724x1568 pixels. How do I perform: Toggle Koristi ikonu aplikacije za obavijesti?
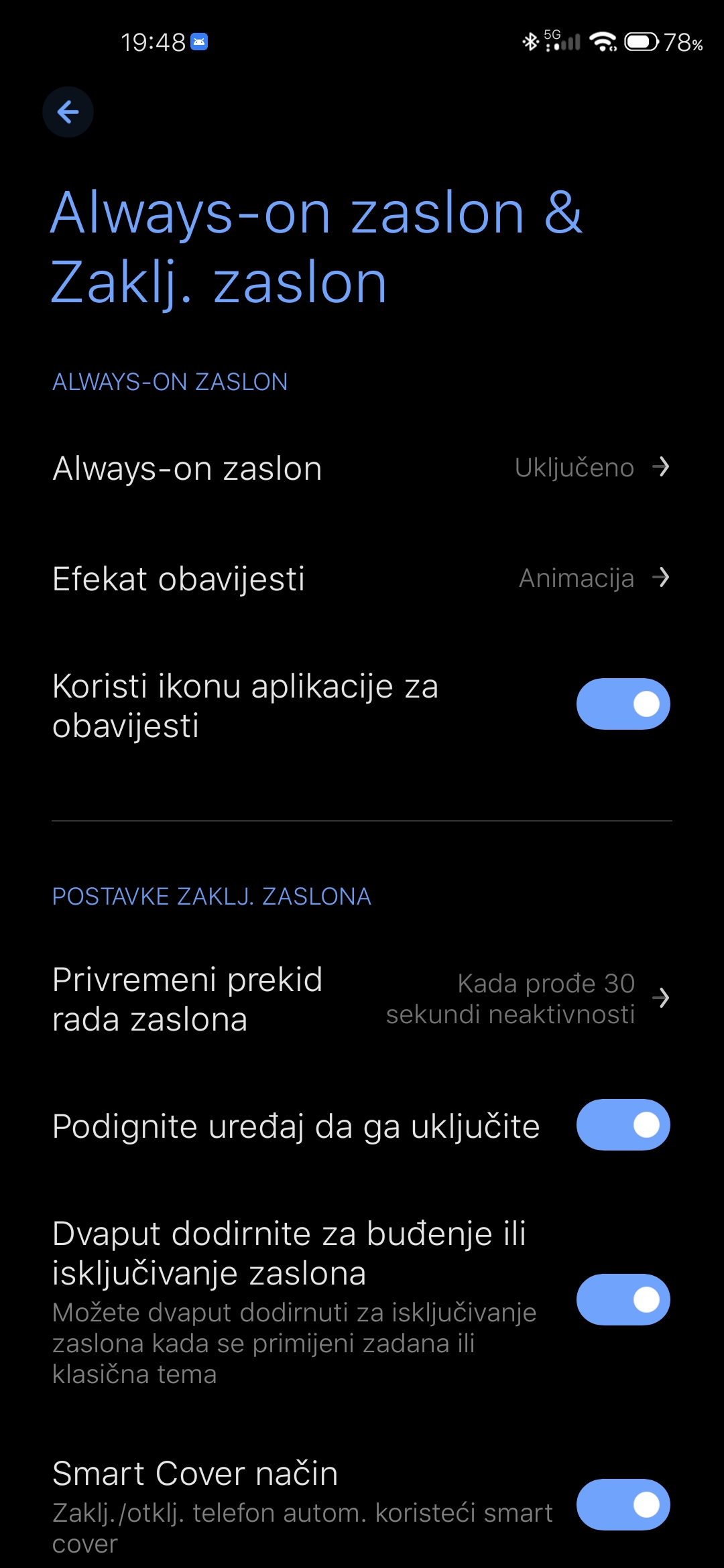(x=623, y=704)
